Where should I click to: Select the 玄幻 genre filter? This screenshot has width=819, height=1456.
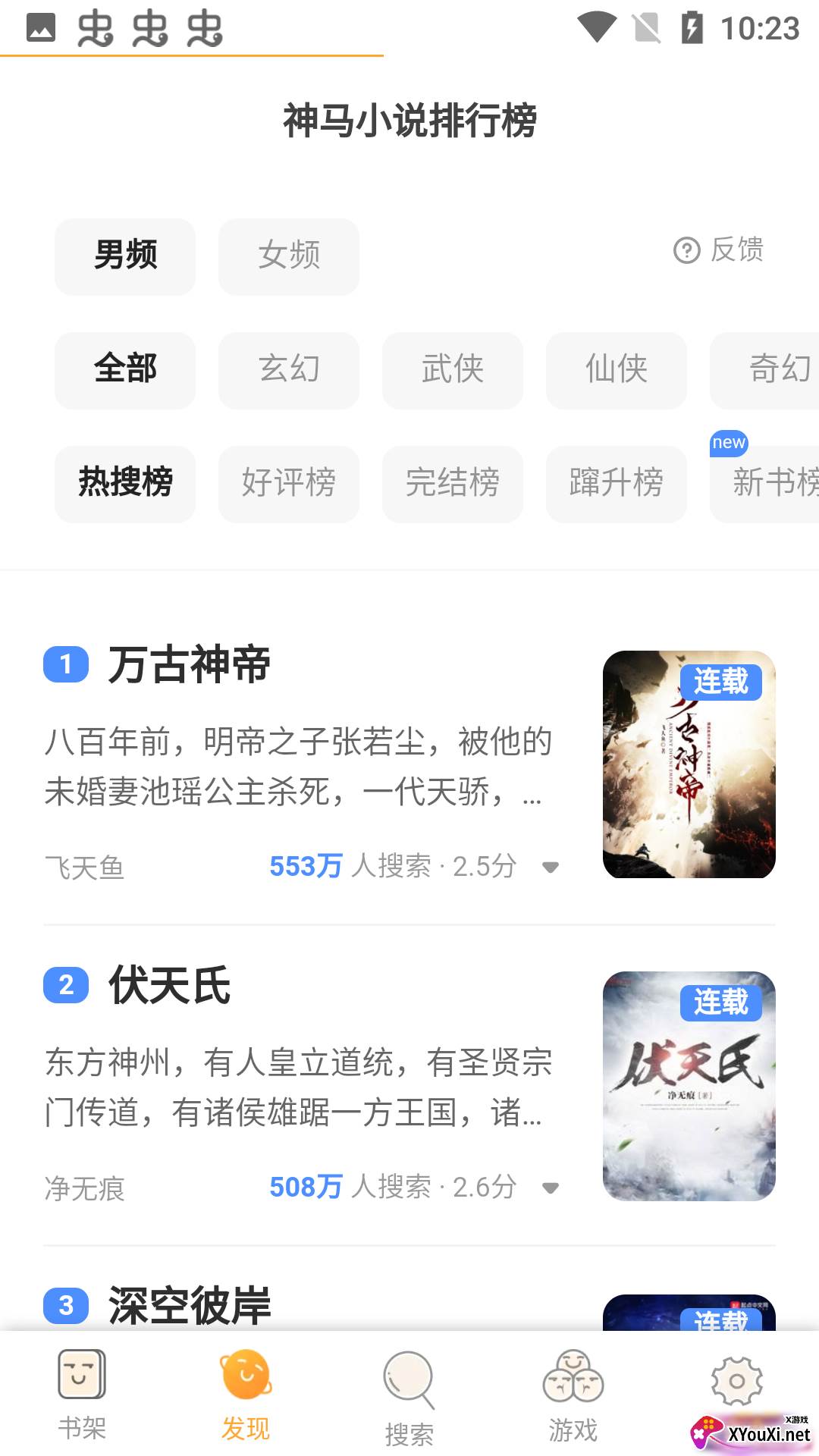(289, 371)
